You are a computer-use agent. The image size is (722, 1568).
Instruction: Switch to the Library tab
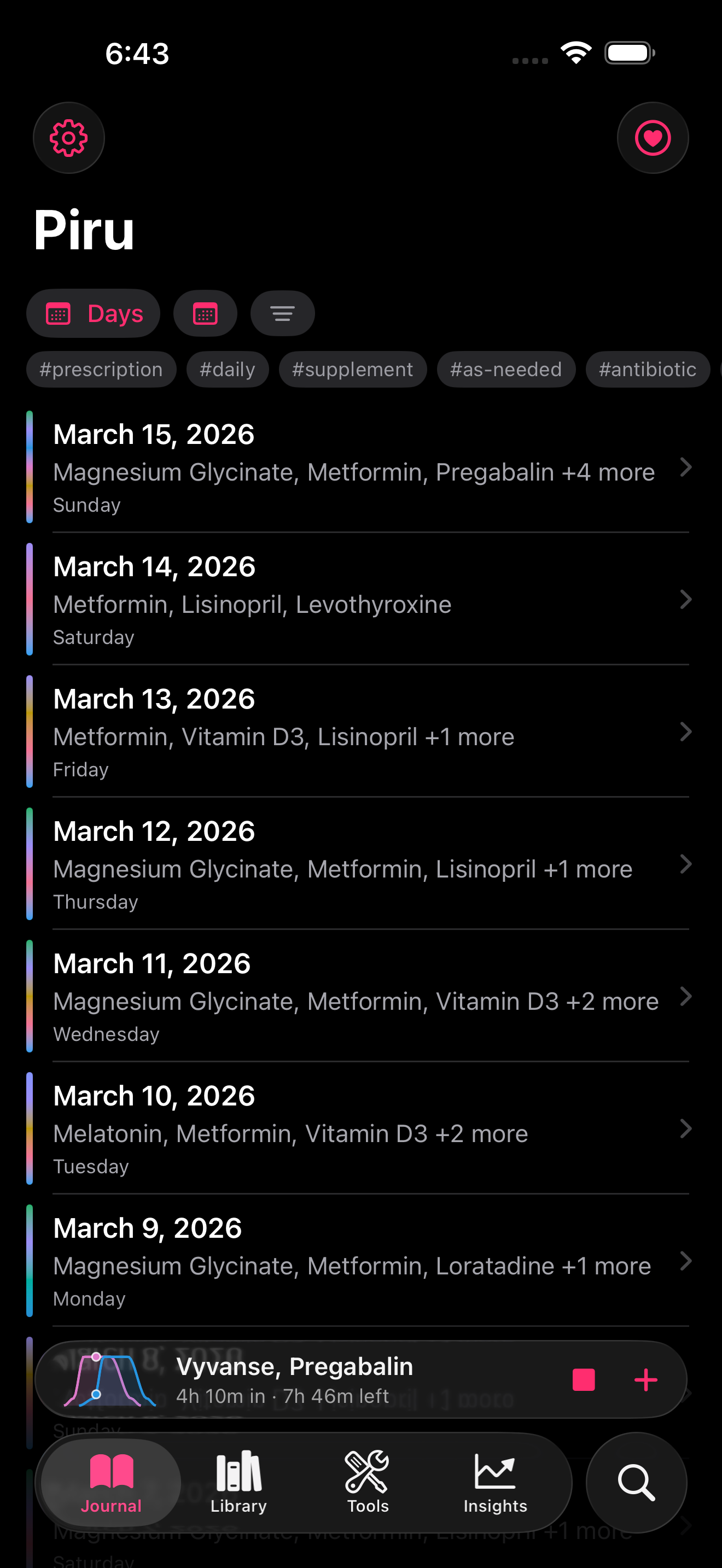[x=238, y=1482]
